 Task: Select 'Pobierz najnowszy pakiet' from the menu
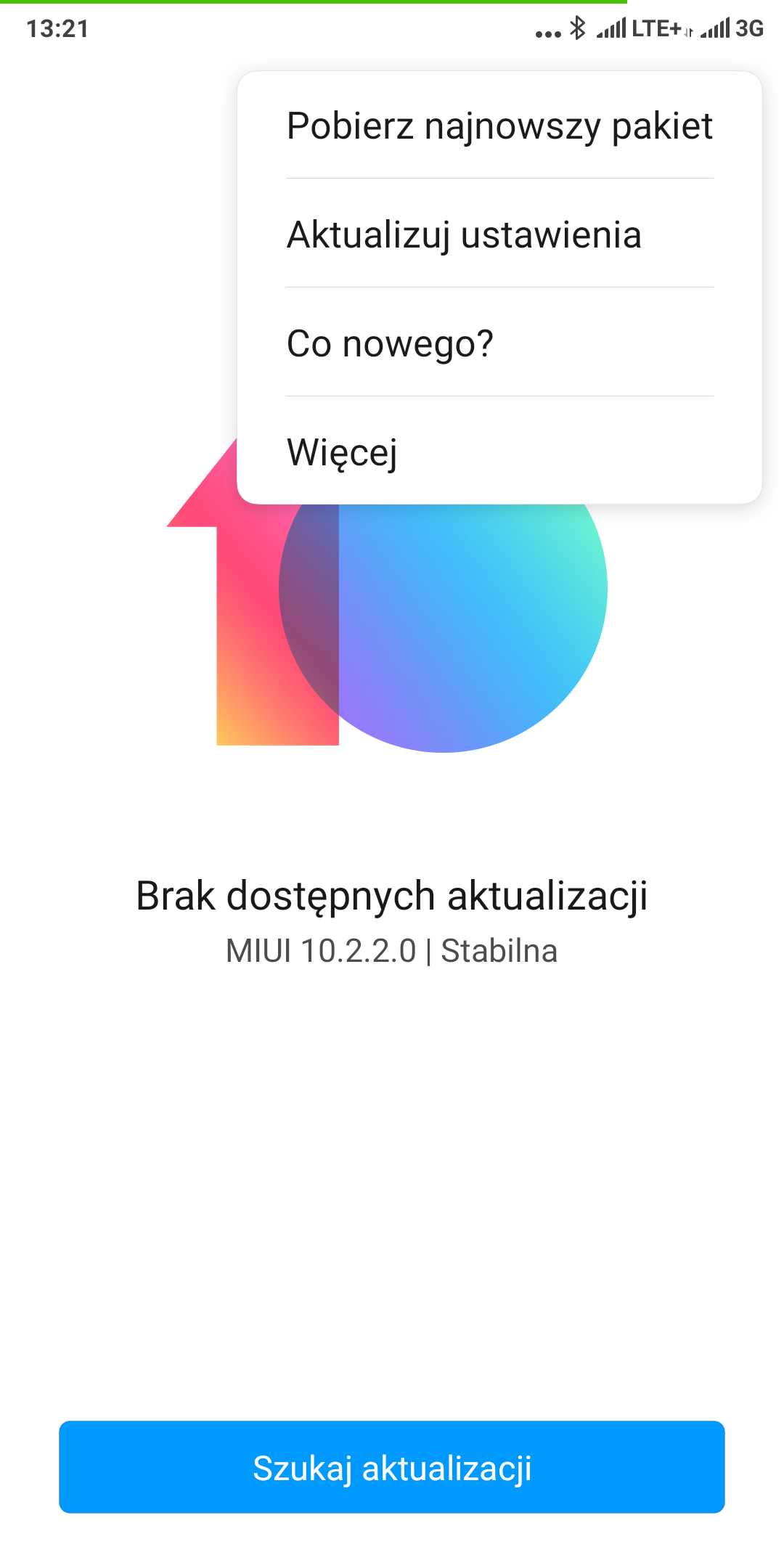(x=499, y=126)
